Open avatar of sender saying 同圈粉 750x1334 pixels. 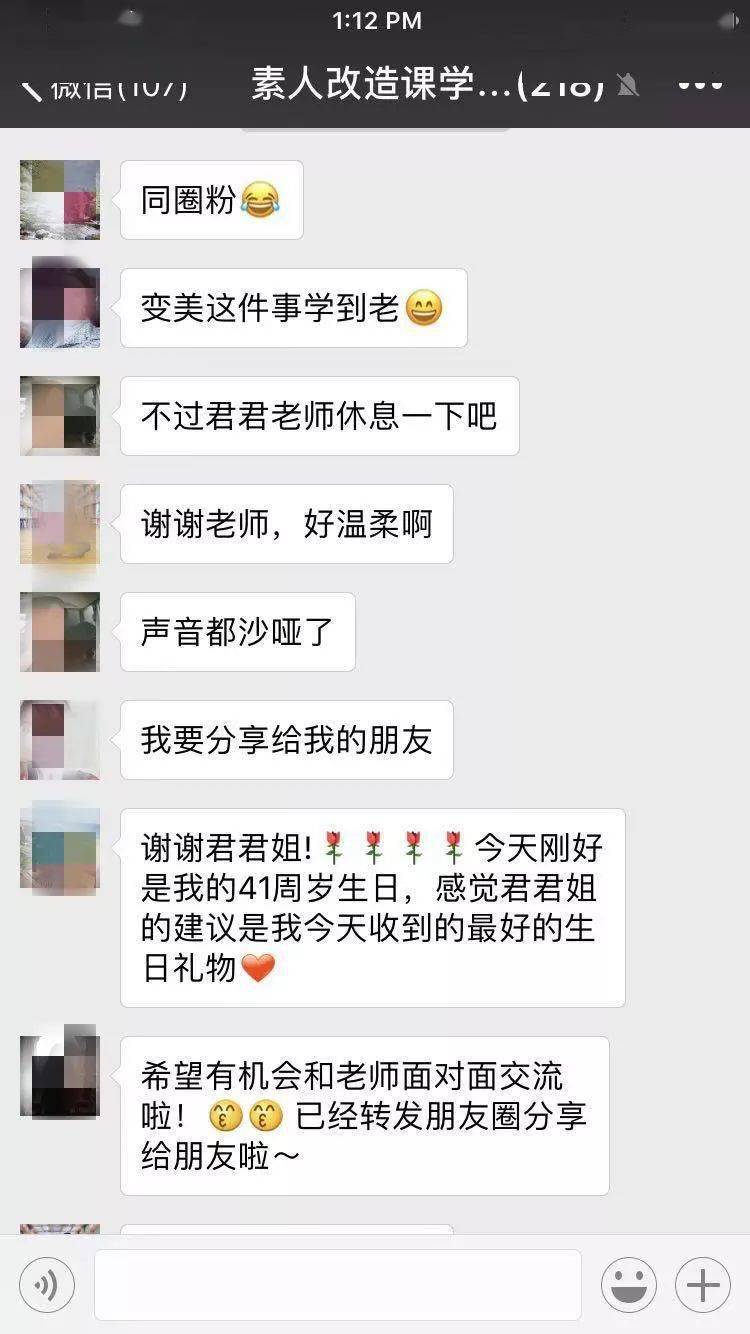click(x=60, y=199)
